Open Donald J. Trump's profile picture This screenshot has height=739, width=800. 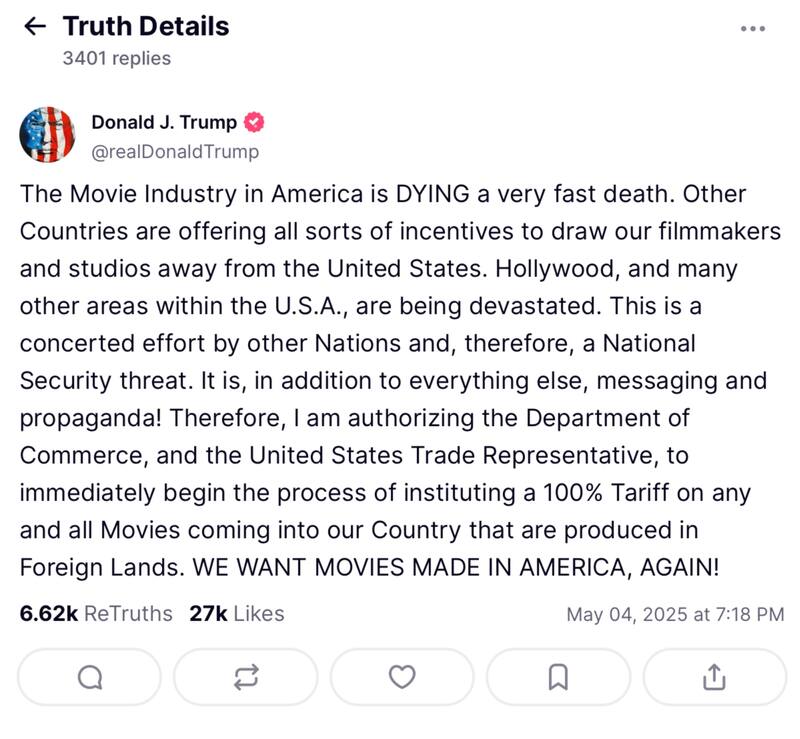(47, 135)
